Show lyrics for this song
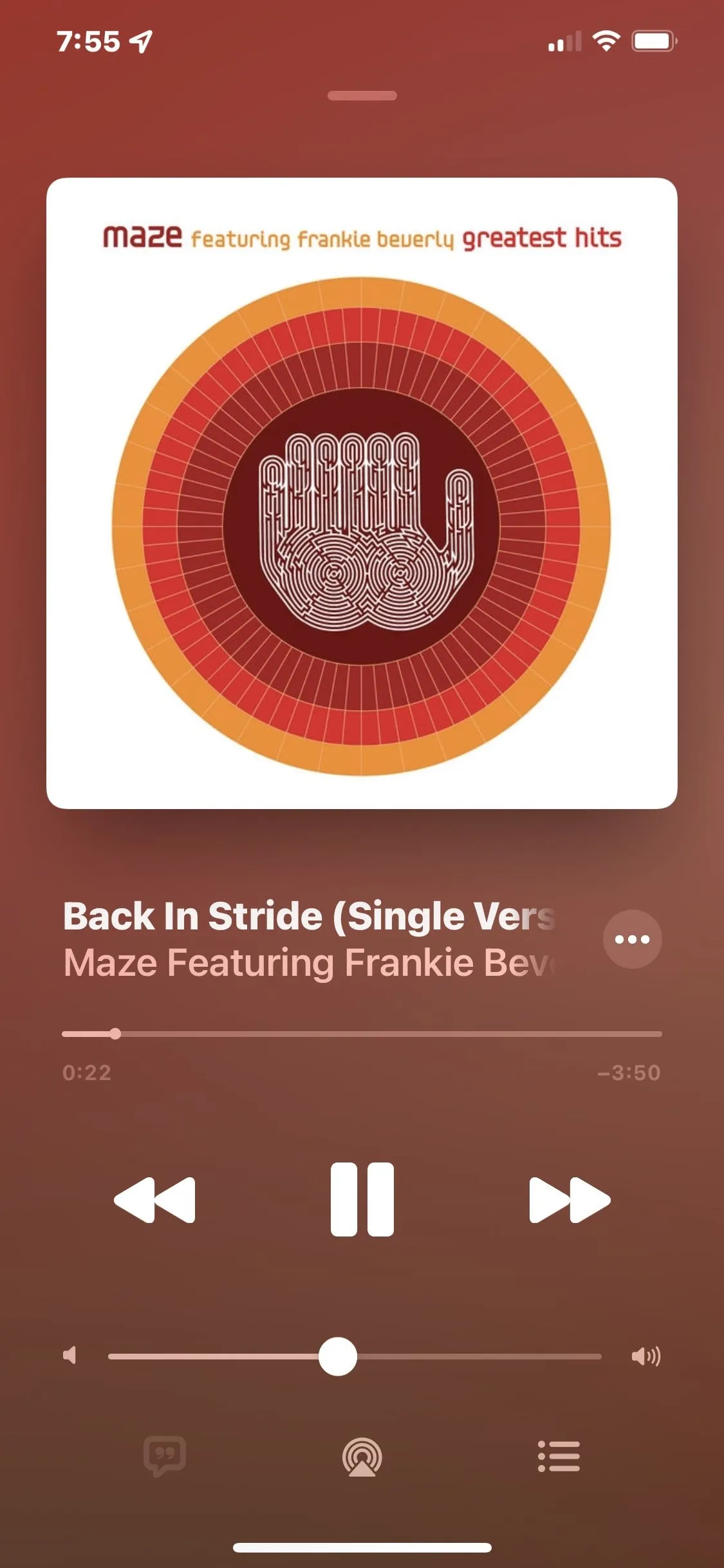The image size is (724, 1568). pyautogui.click(x=165, y=1456)
